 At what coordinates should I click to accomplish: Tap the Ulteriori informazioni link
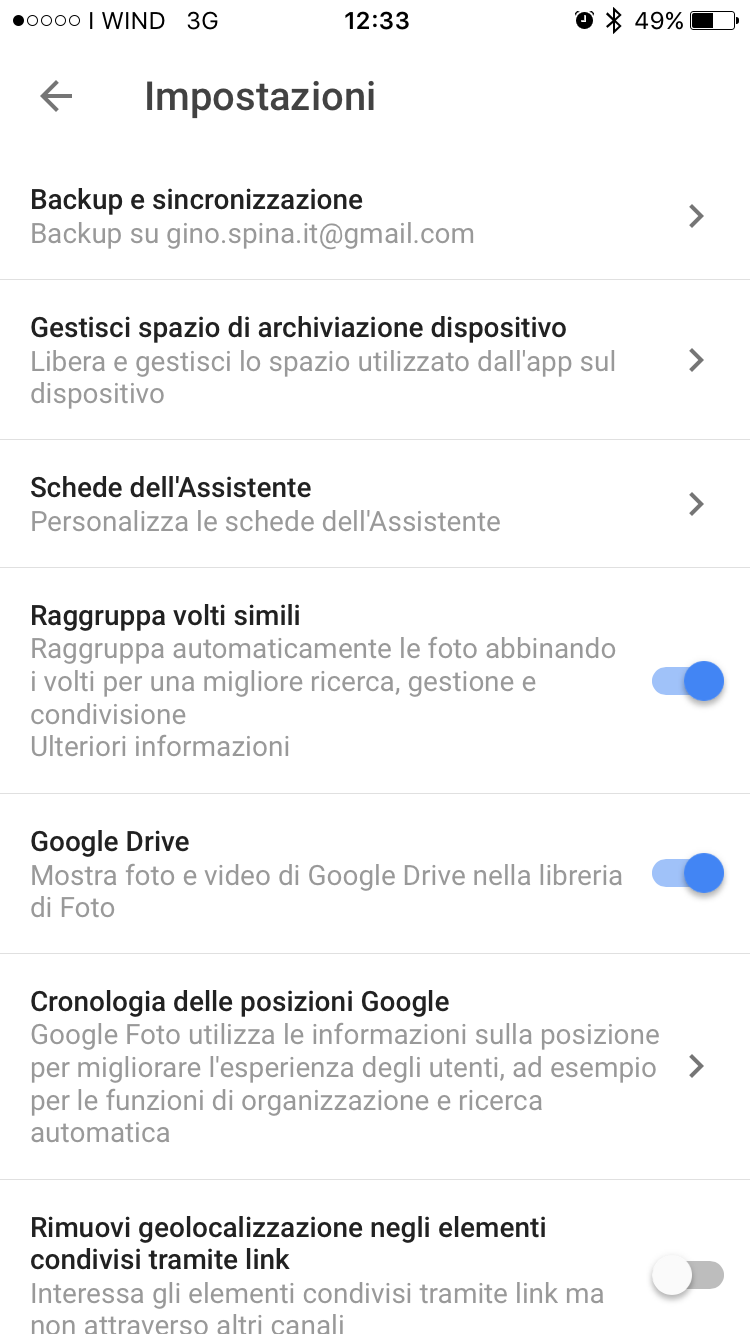point(160,746)
